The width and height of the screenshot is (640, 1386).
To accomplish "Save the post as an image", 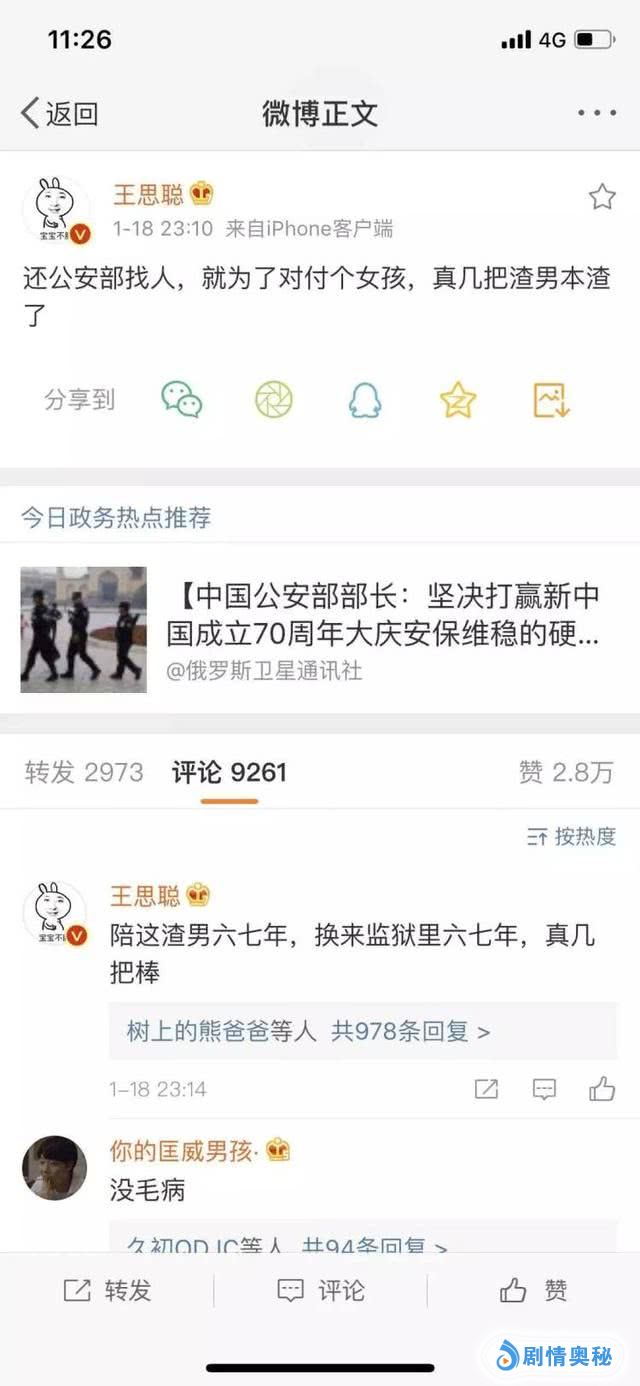I will click(x=551, y=400).
